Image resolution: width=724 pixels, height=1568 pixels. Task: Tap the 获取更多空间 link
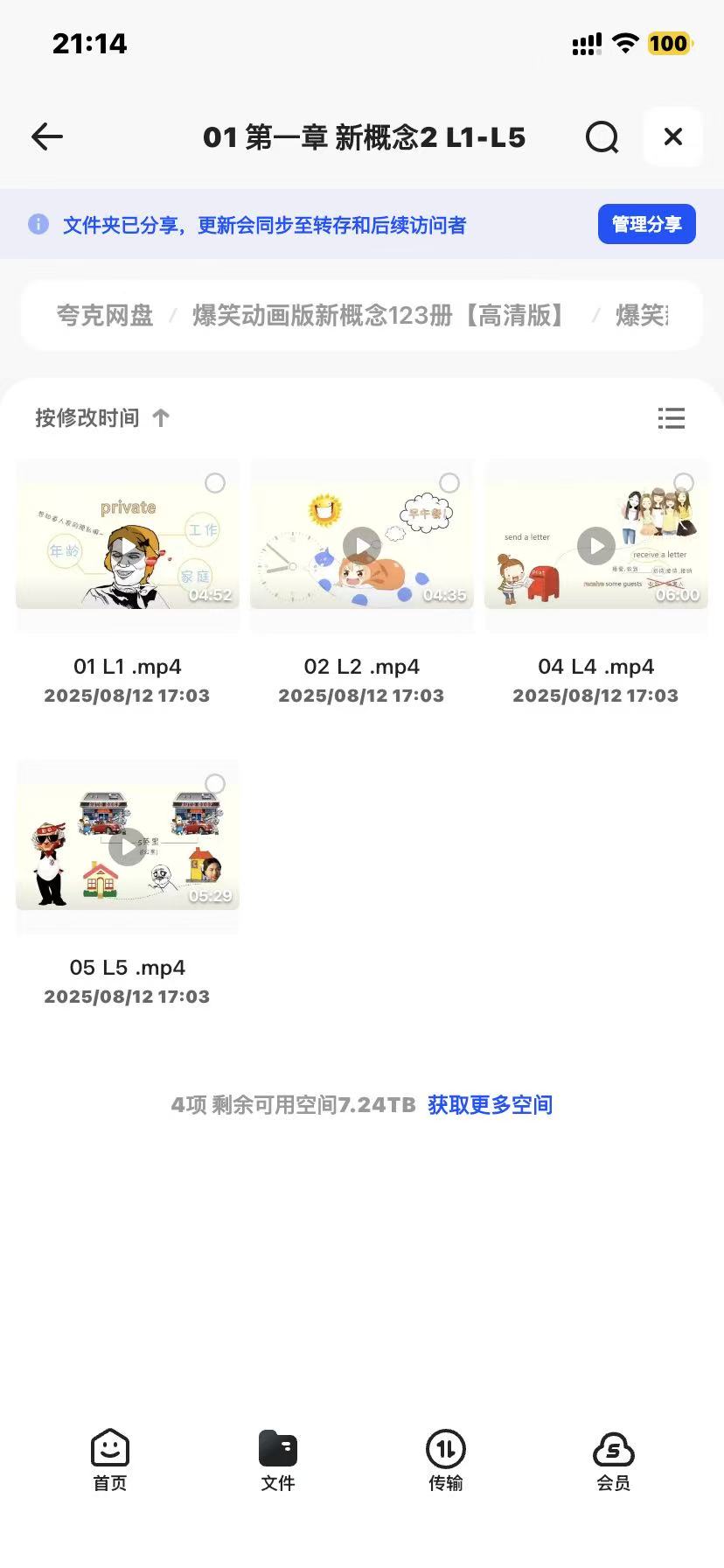[x=490, y=1105]
